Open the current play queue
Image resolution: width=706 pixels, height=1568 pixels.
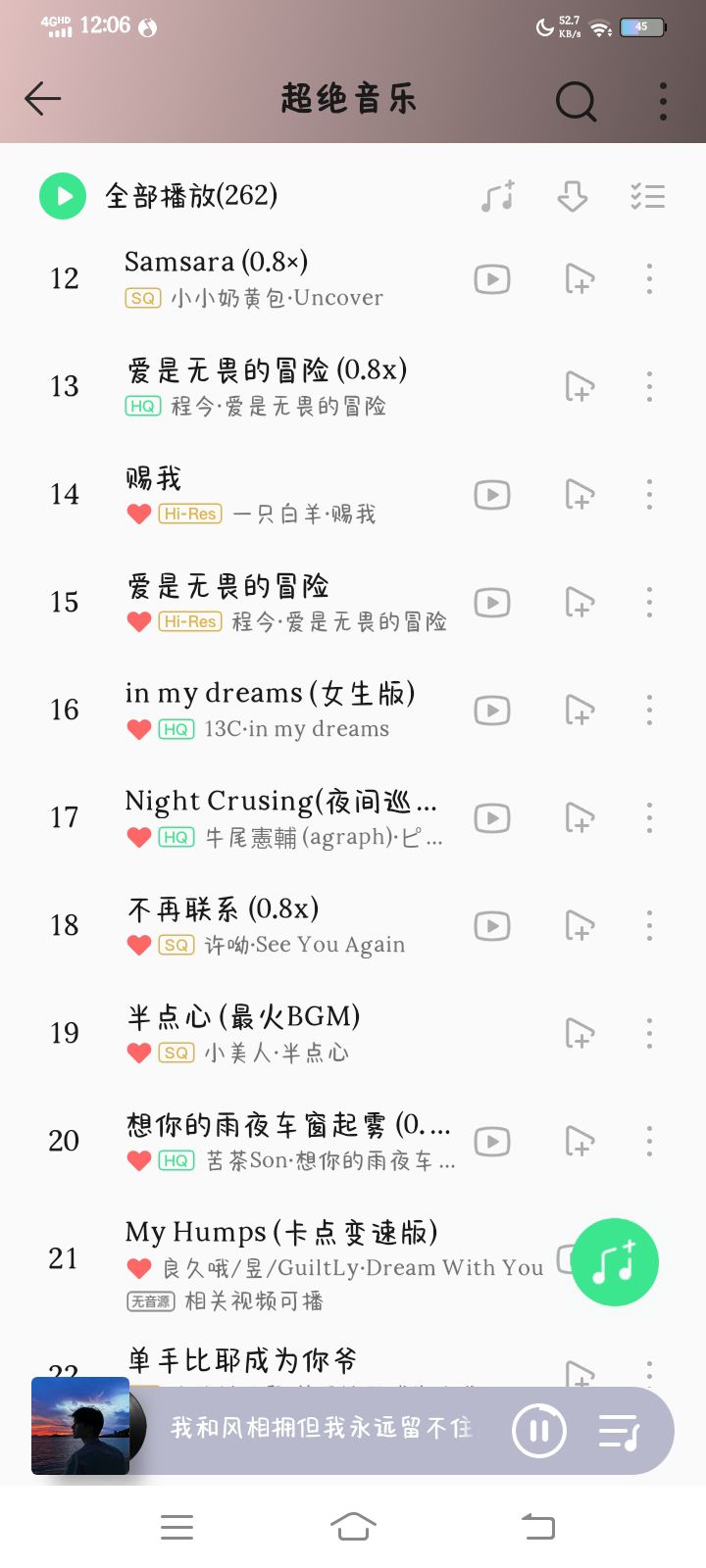(x=619, y=1431)
